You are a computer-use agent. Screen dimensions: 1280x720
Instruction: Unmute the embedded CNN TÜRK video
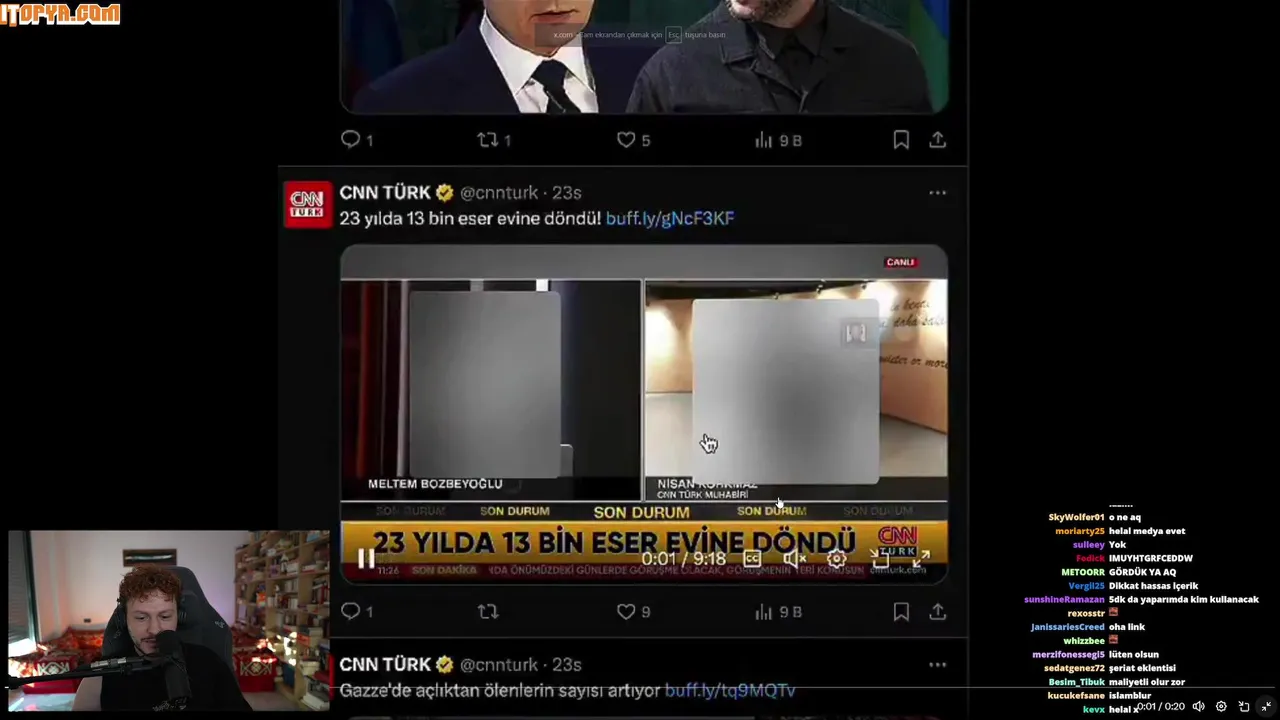pos(794,559)
